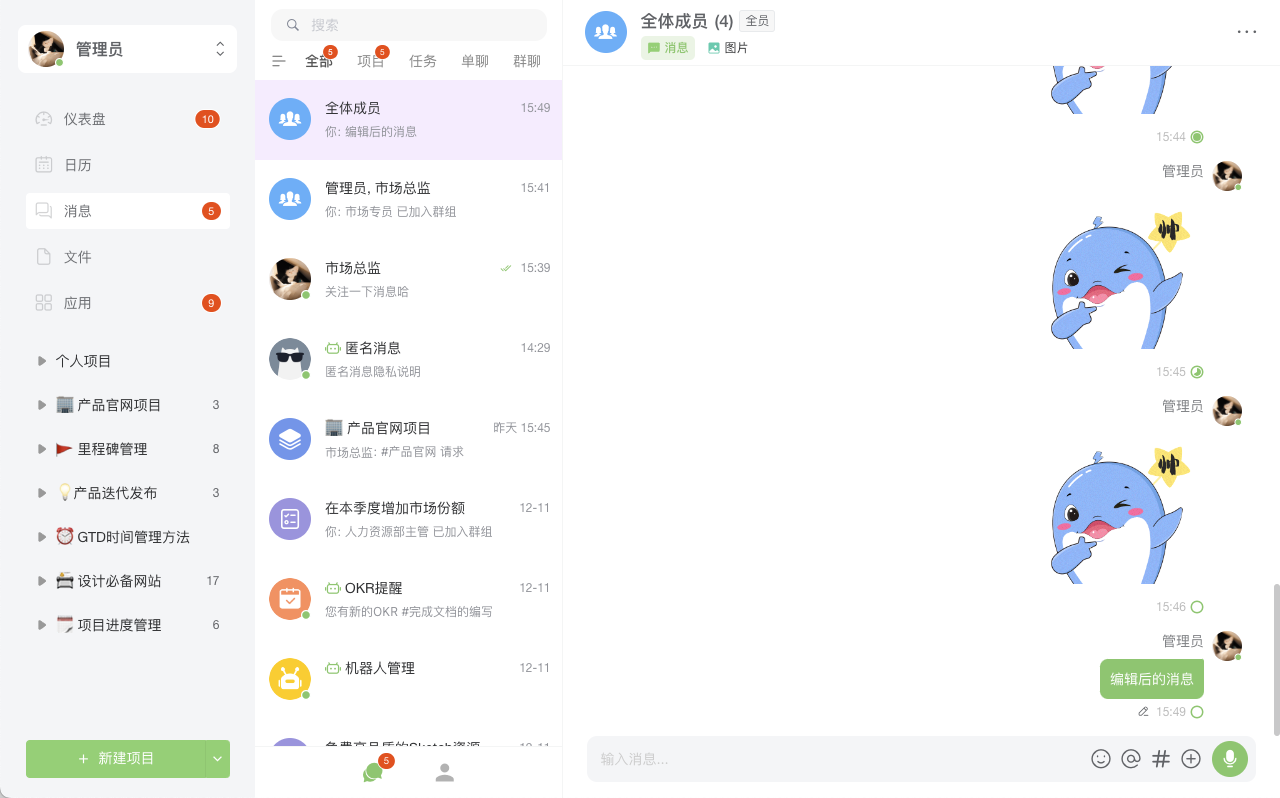Start voice recording with microphone button

1230,759
